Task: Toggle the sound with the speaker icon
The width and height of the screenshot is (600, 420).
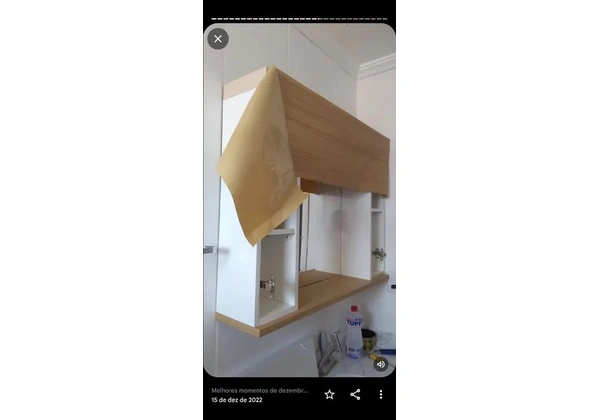Action: [381, 364]
